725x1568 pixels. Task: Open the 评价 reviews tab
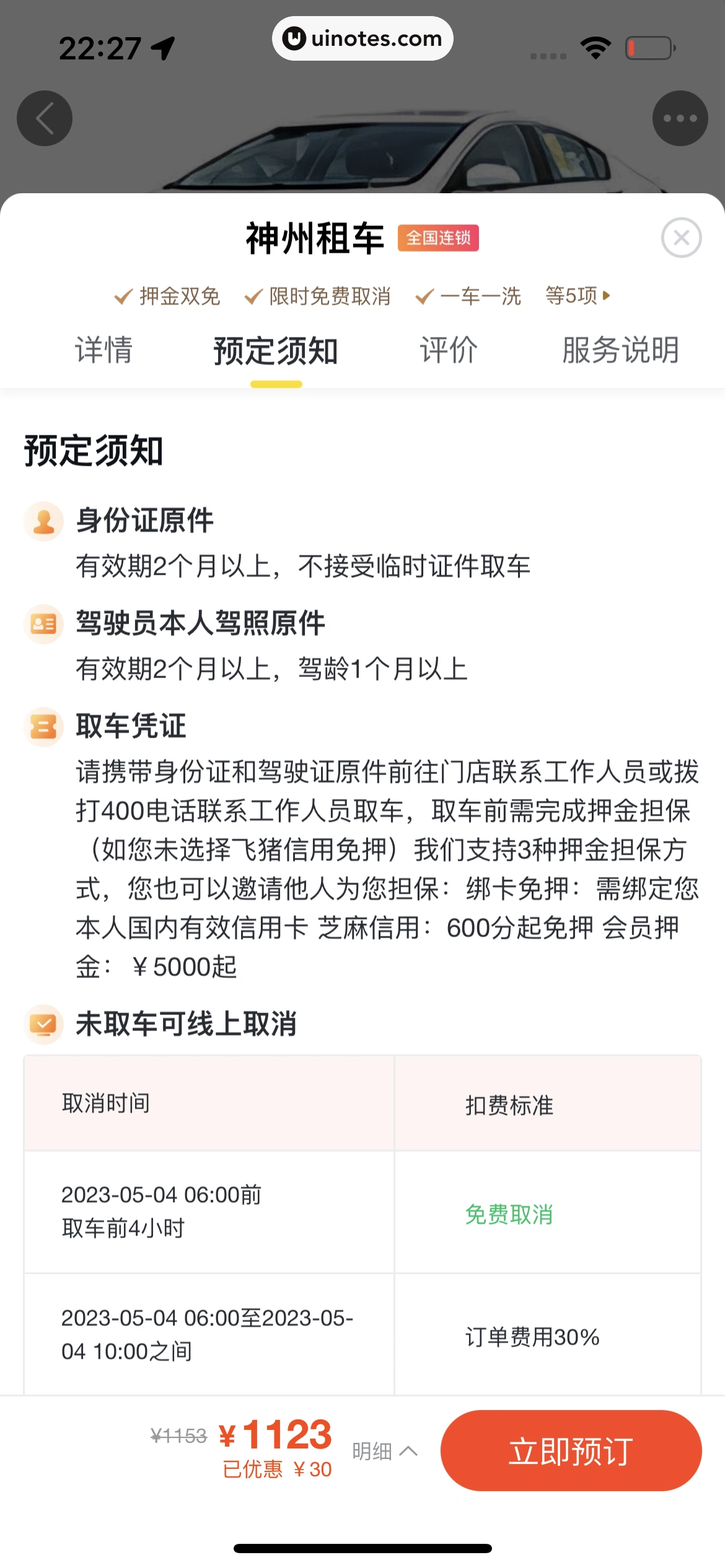[x=449, y=350]
